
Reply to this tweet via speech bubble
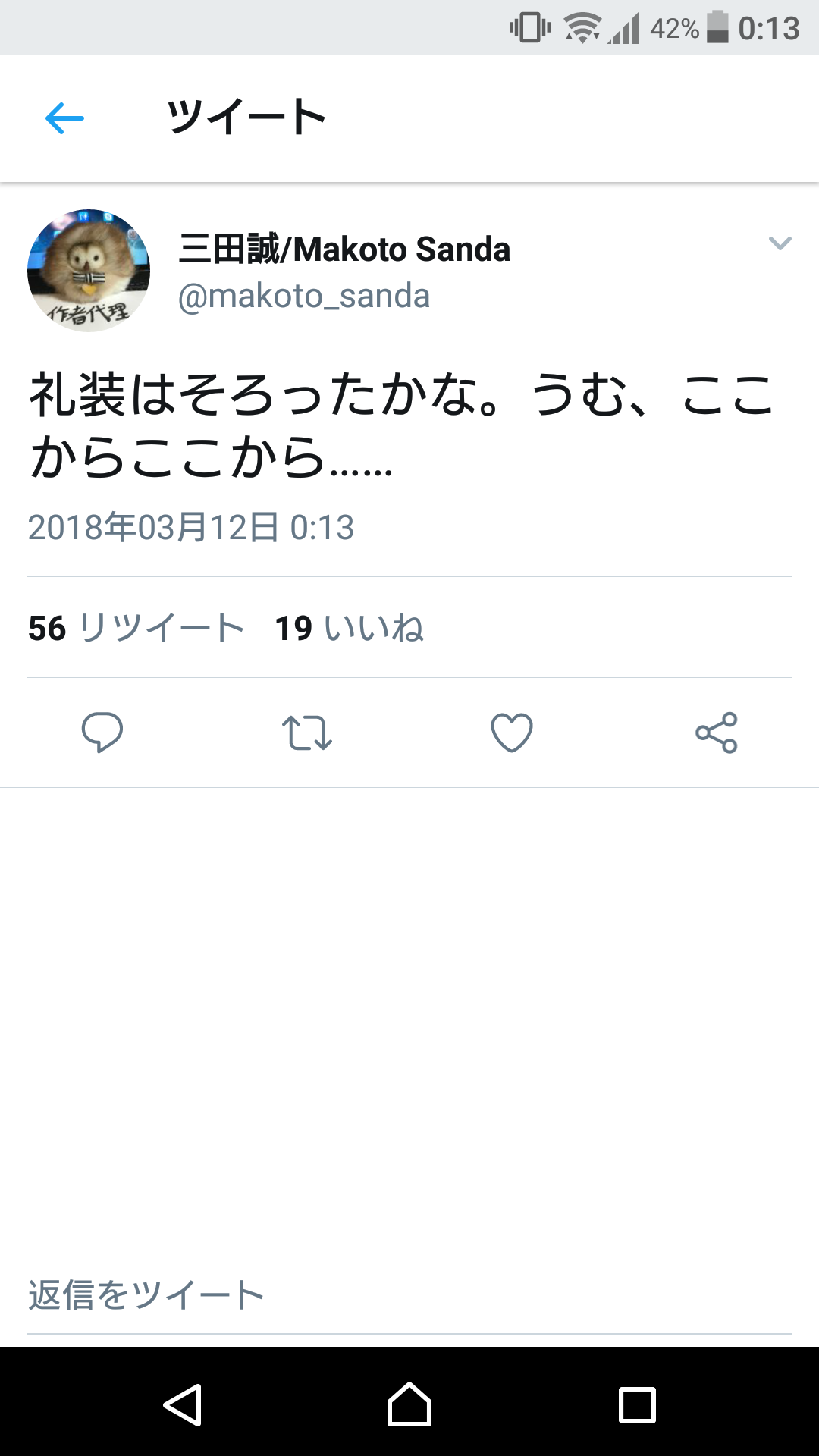pos(102,733)
